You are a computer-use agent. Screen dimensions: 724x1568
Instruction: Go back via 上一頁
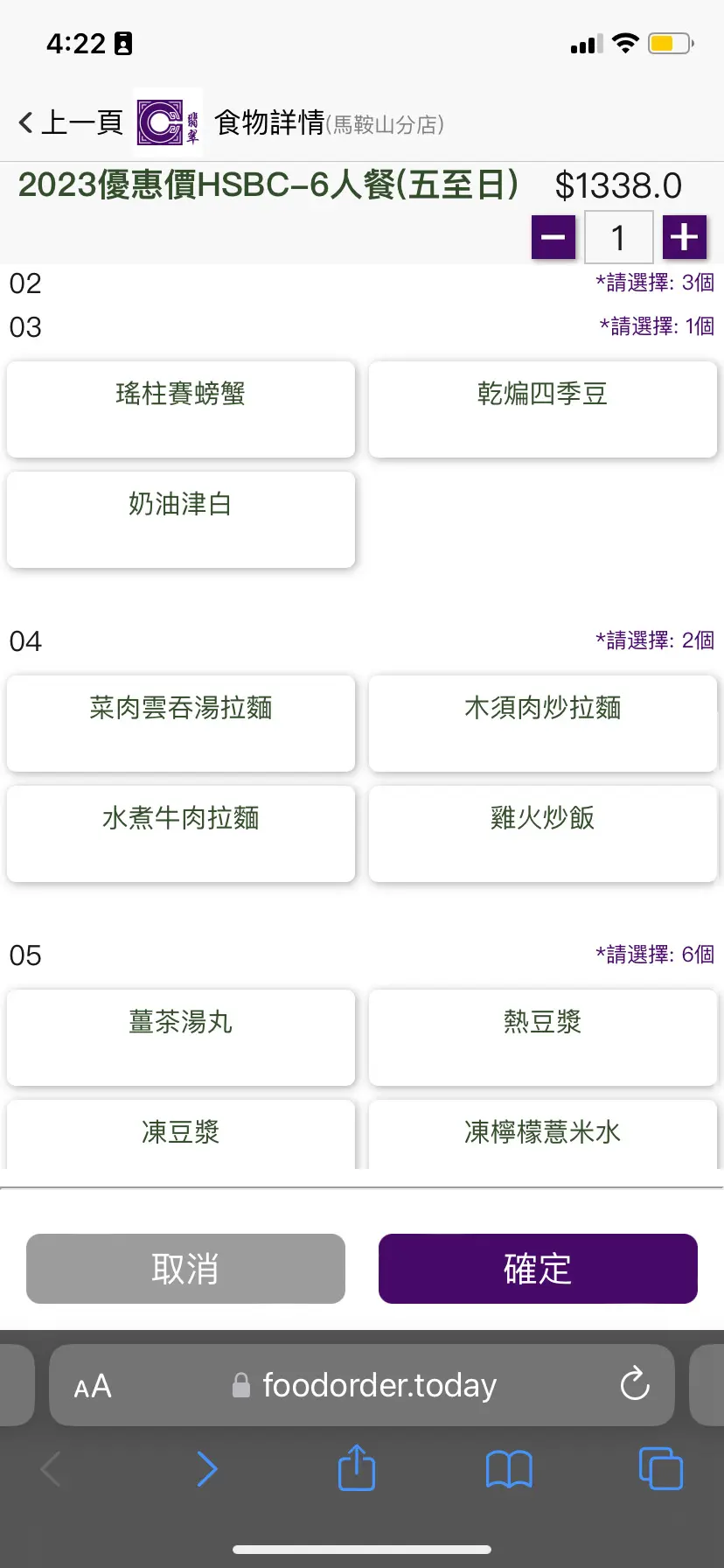[x=70, y=122]
